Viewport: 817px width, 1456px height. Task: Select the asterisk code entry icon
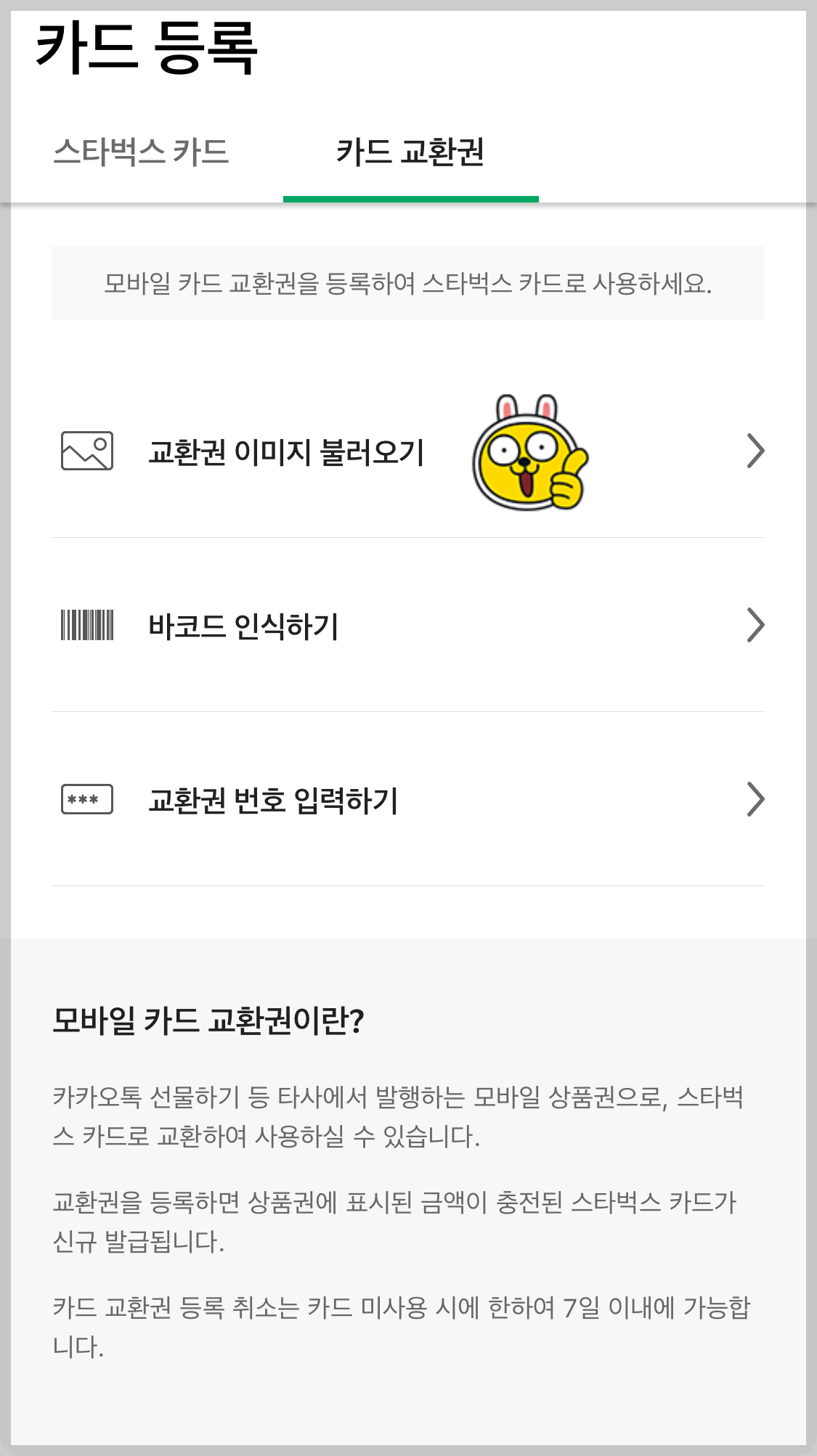coord(86,801)
